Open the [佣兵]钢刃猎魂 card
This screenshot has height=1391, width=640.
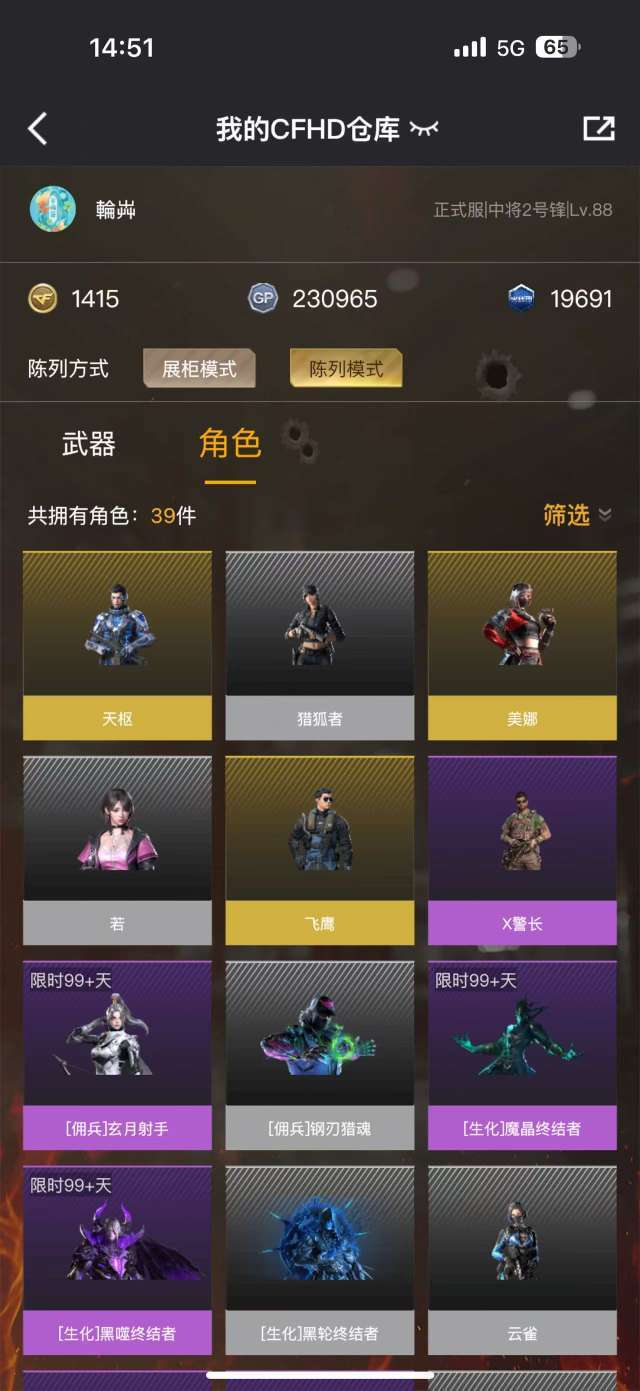pyautogui.click(x=320, y=1055)
